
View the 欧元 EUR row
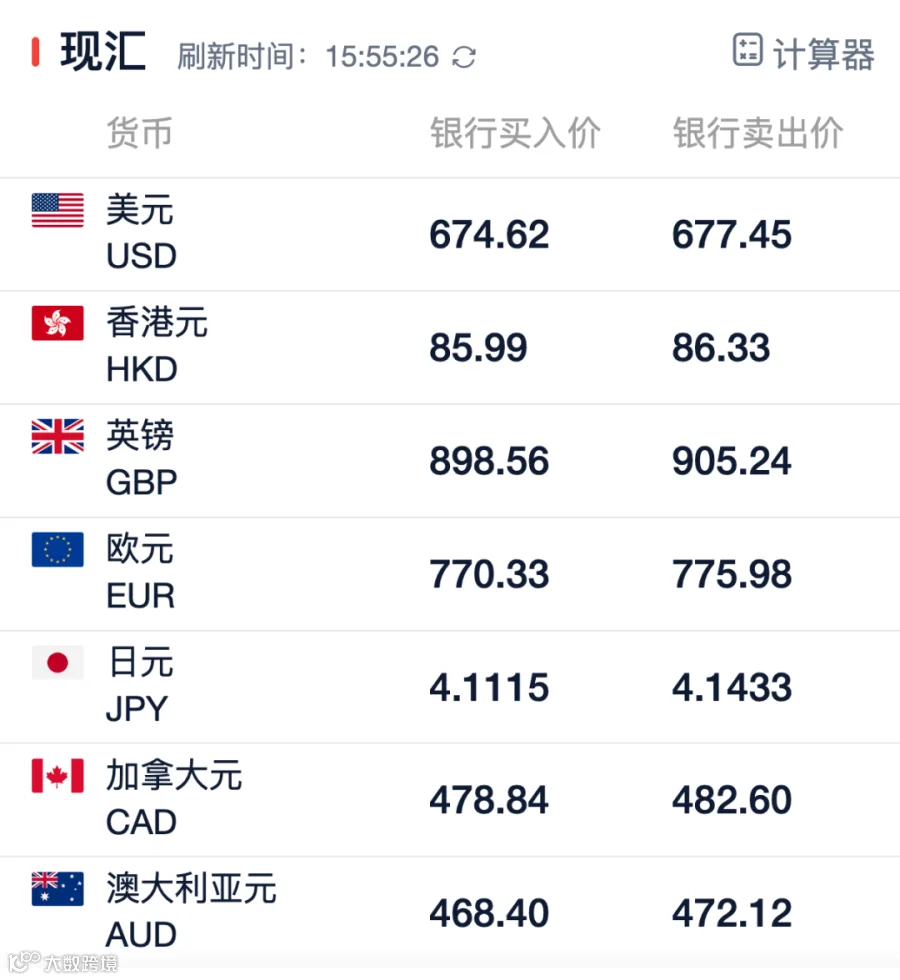pos(450,574)
